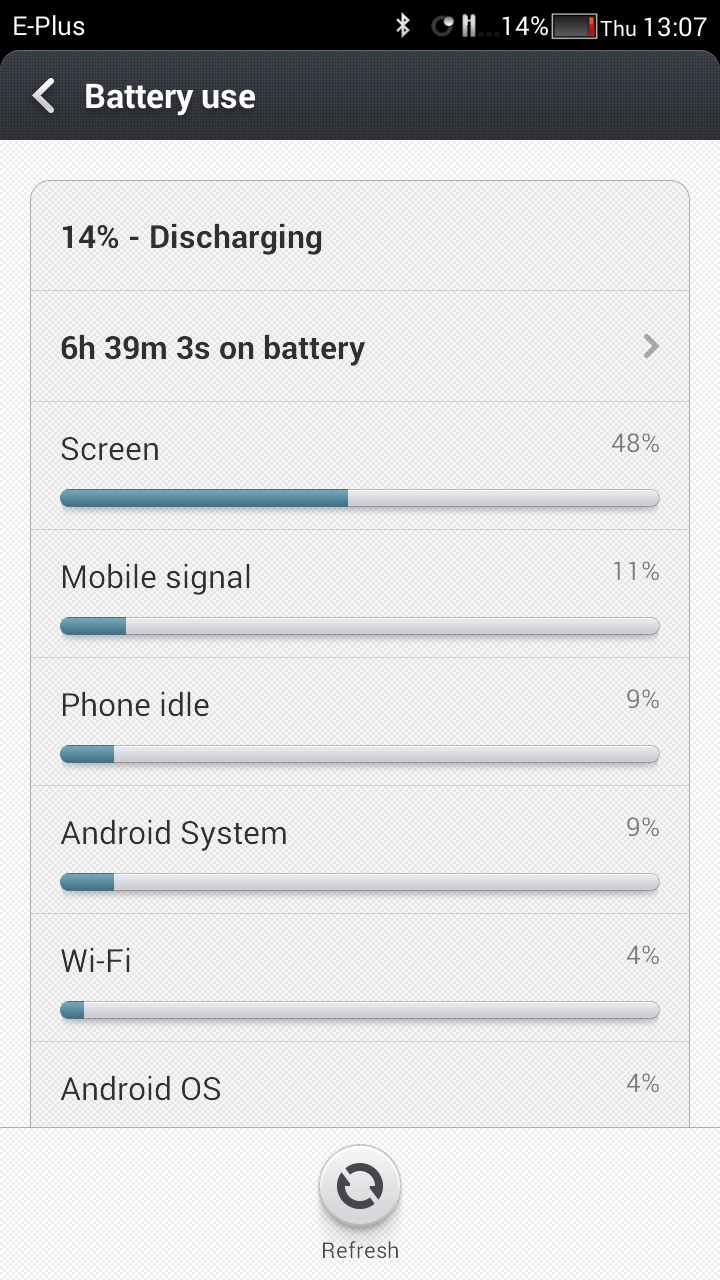Show Wi-Fi battery usage details
Image resolution: width=720 pixels, height=1280 pixels.
coord(360,978)
